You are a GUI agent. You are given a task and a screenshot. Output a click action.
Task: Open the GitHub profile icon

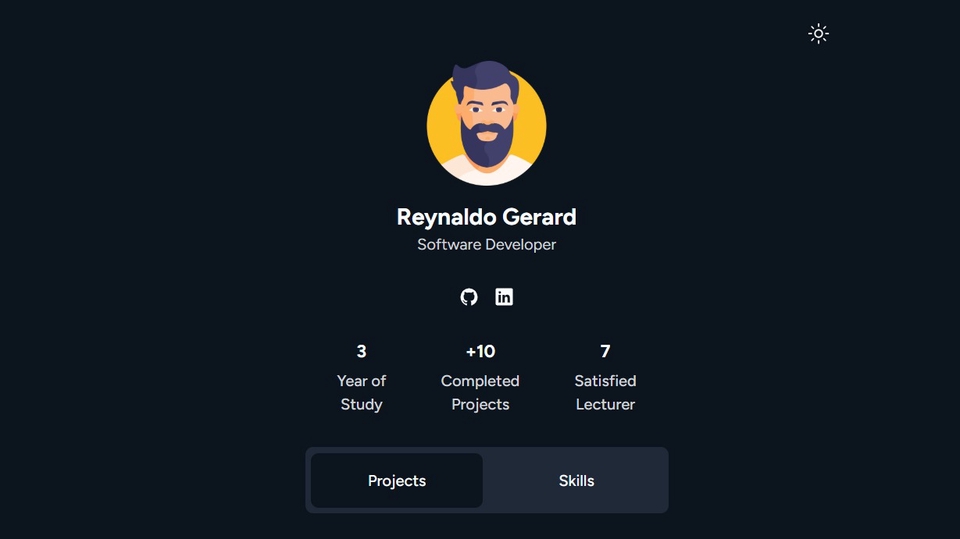point(469,297)
